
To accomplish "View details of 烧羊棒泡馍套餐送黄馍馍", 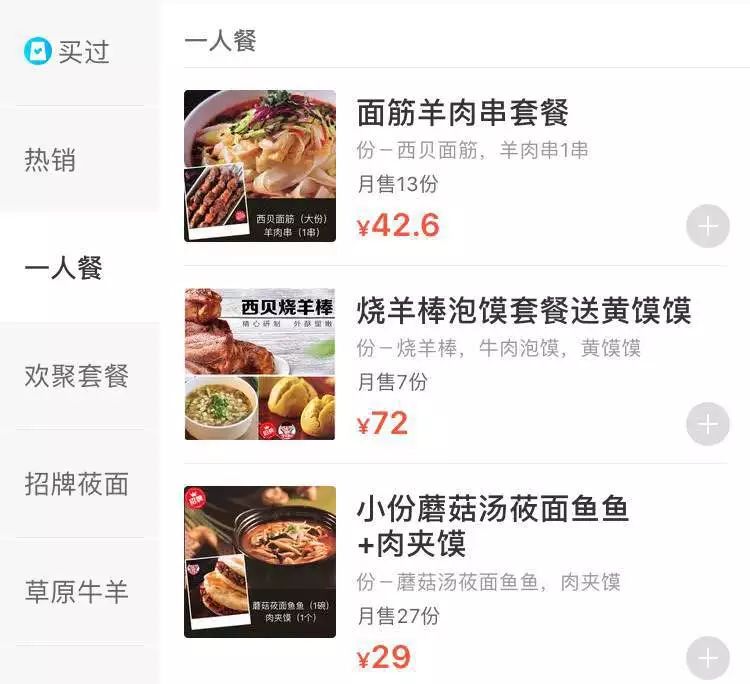I will [523, 311].
